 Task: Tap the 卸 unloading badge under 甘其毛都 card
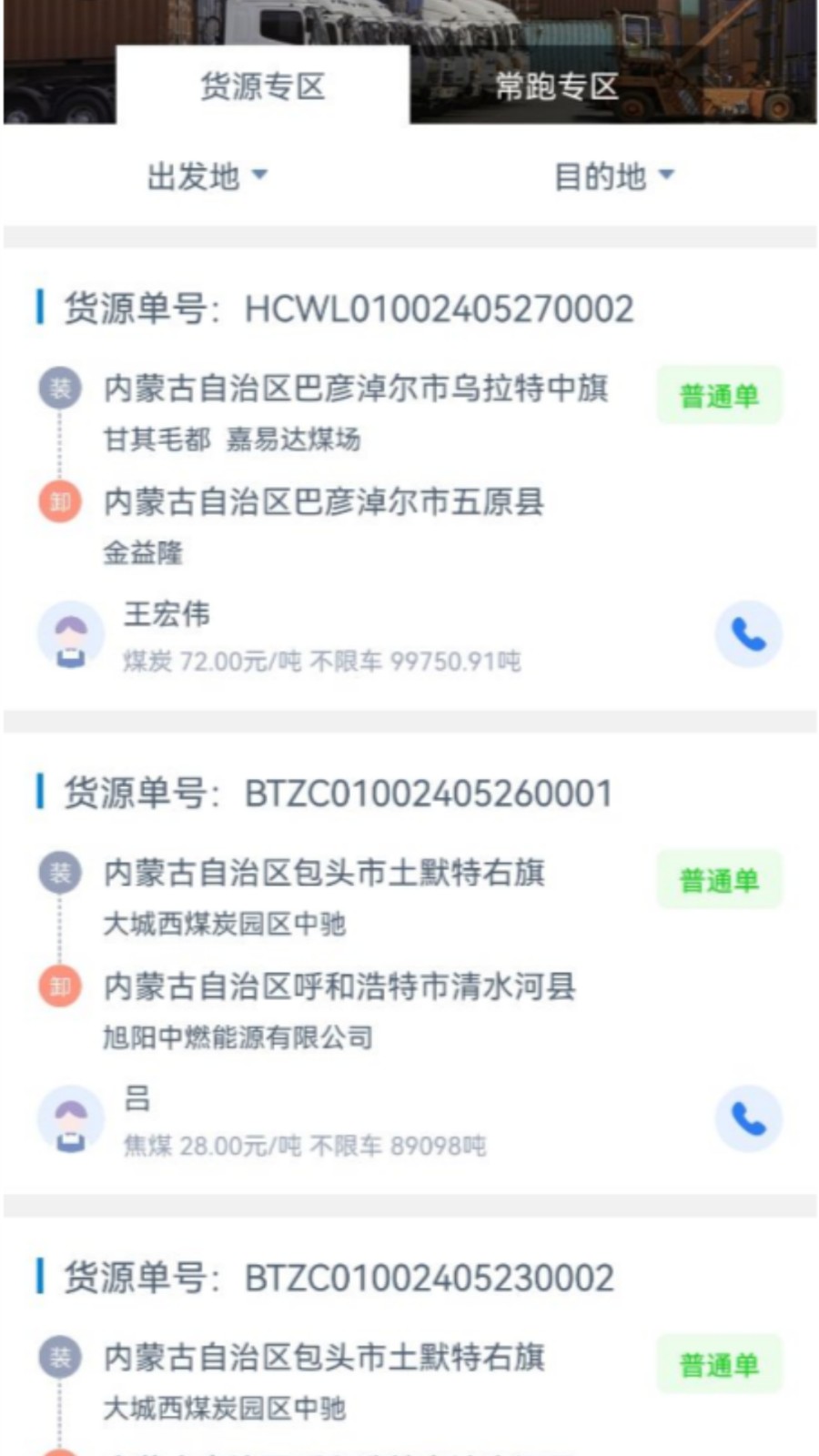pyautogui.click(x=60, y=501)
